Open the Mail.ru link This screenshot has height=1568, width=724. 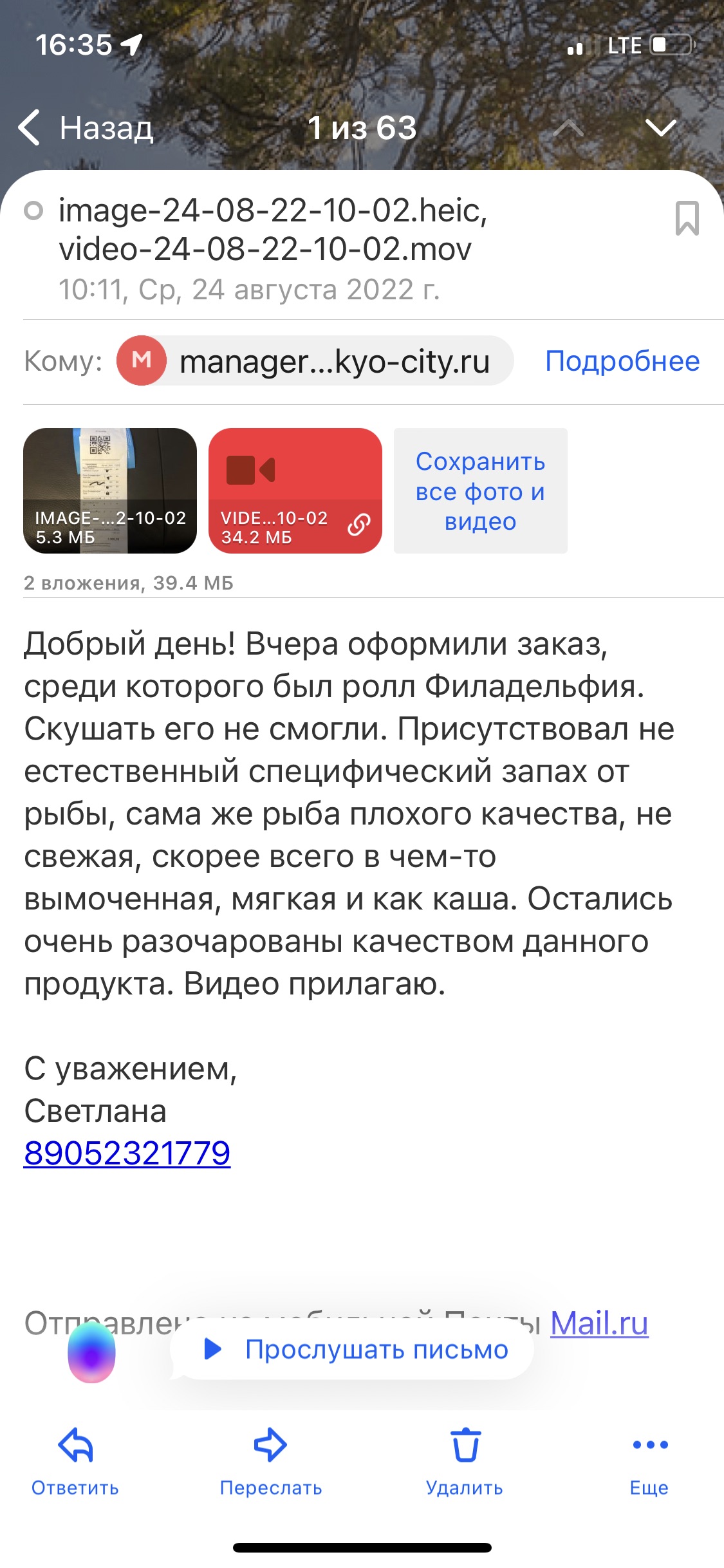(599, 1323)
